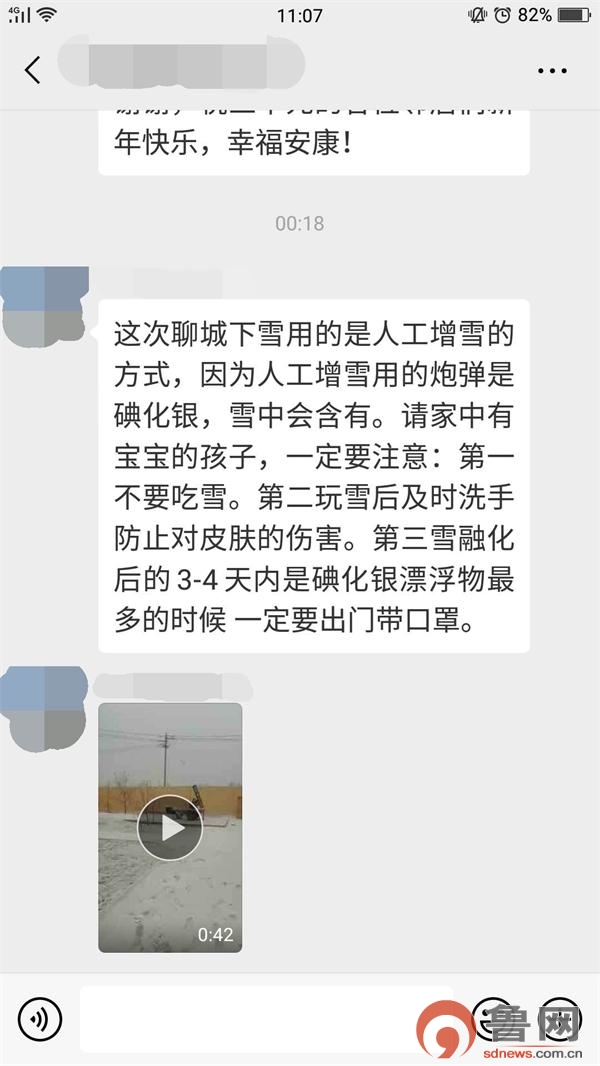The width and height of the screenshot is (600, 1066).
Task: Focus the message text field
Action: [x=265, y=1019]
